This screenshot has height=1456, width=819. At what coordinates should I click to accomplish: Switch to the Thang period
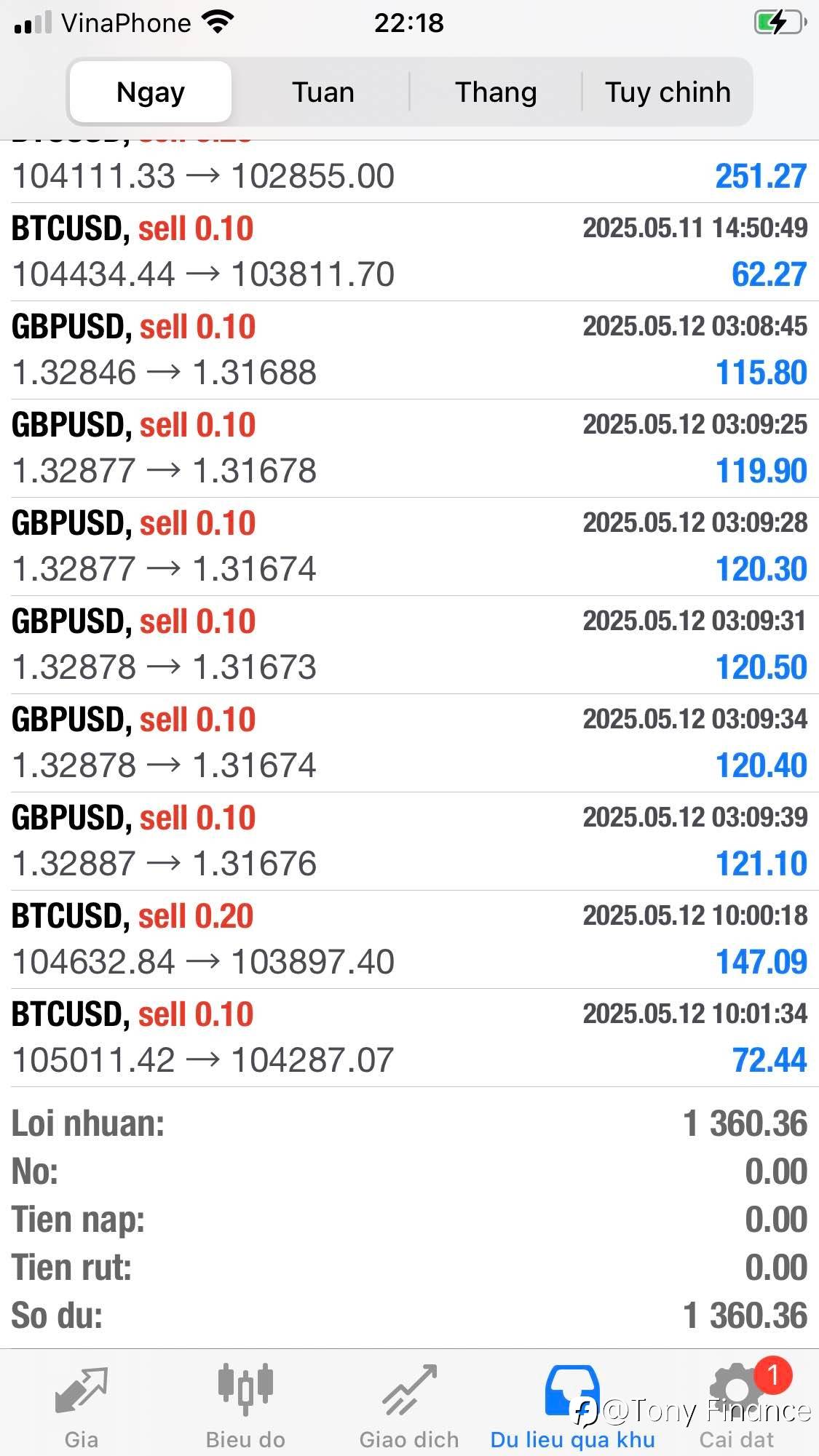coord(496,92)
